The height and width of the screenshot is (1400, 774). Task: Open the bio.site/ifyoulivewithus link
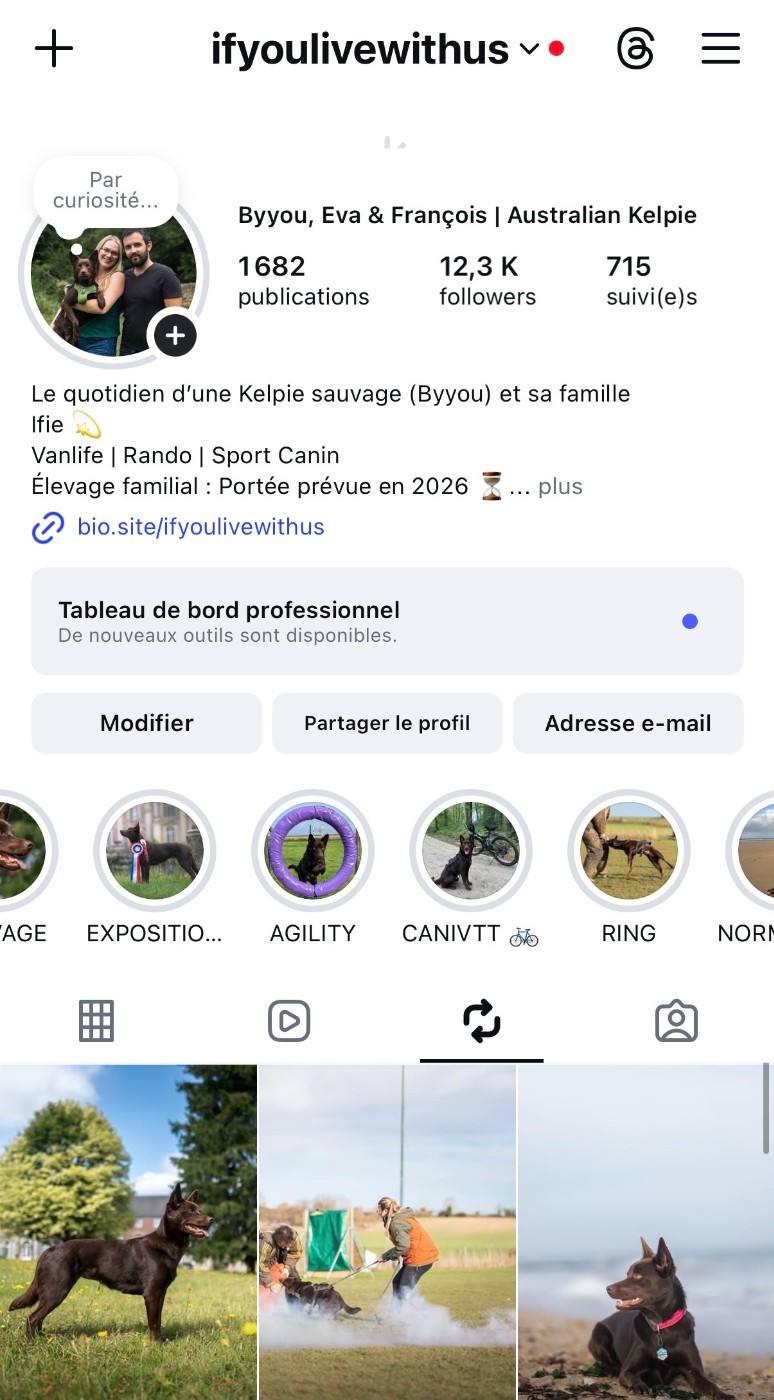(x=200, y=527)
